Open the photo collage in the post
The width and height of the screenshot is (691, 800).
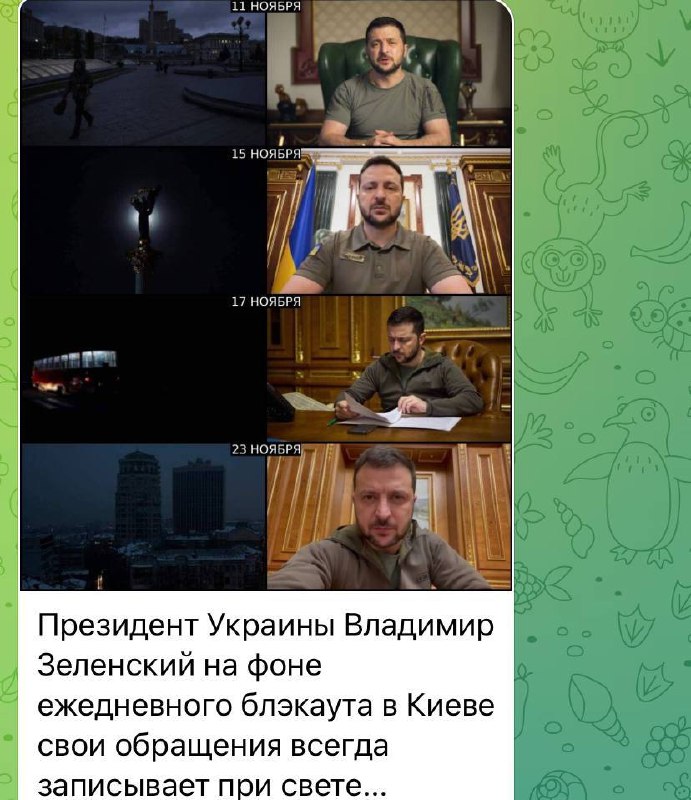266,295
